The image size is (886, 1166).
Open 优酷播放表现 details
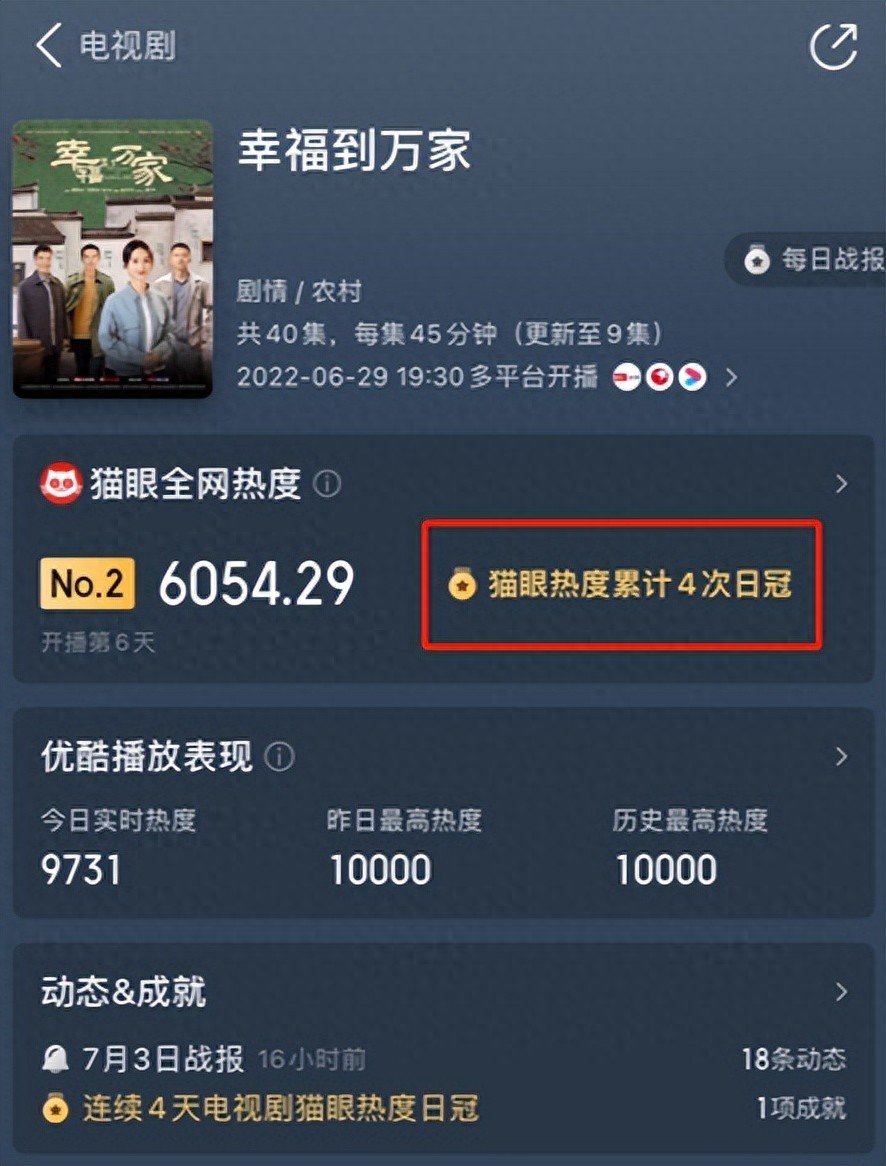pyautogui.click(x=840, y=756)
